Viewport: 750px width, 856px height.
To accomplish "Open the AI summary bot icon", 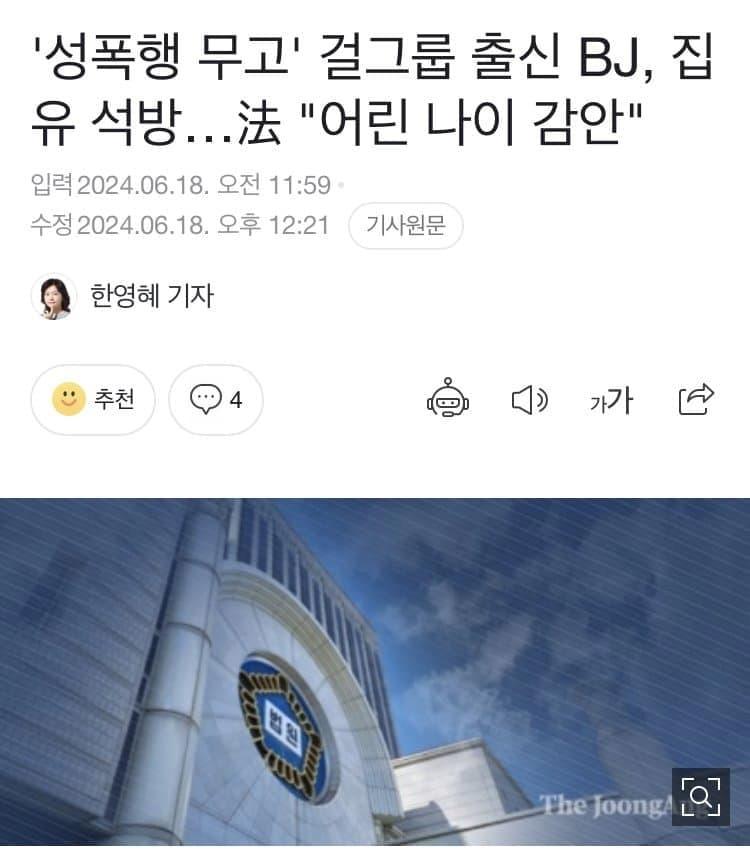I will pos(447,400).
